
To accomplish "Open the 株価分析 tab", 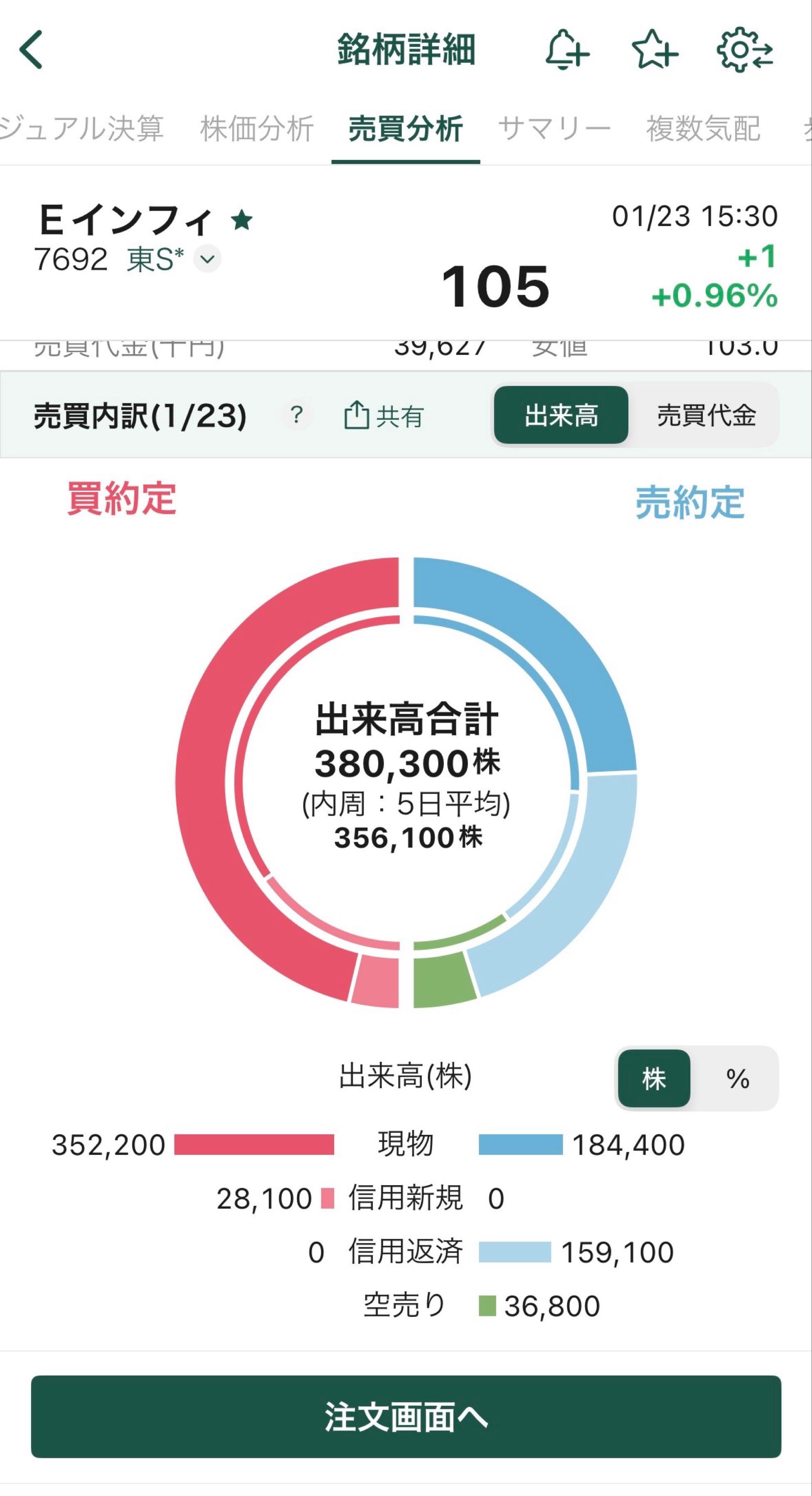I will (257, 127).
